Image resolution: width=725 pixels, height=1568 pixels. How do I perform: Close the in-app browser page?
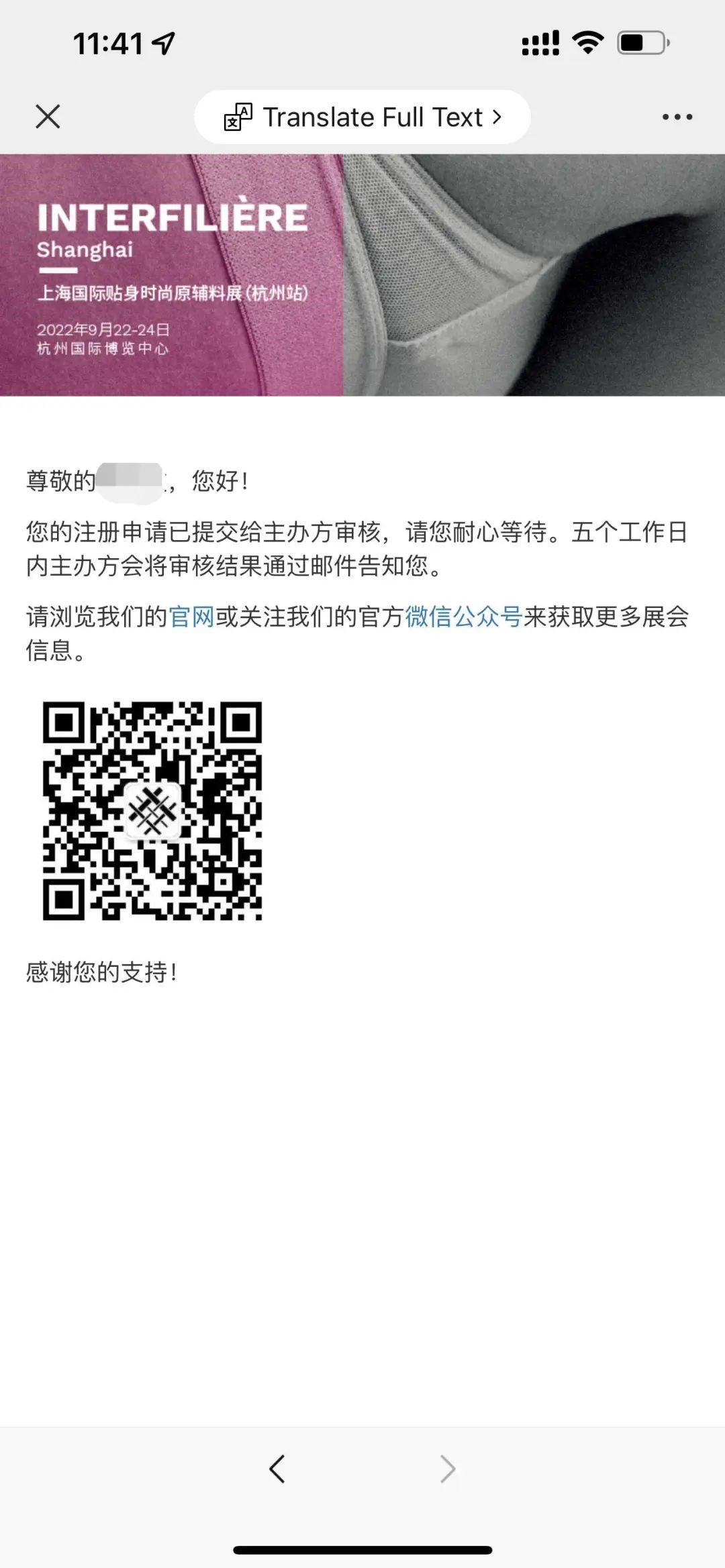tap(48, 117)
